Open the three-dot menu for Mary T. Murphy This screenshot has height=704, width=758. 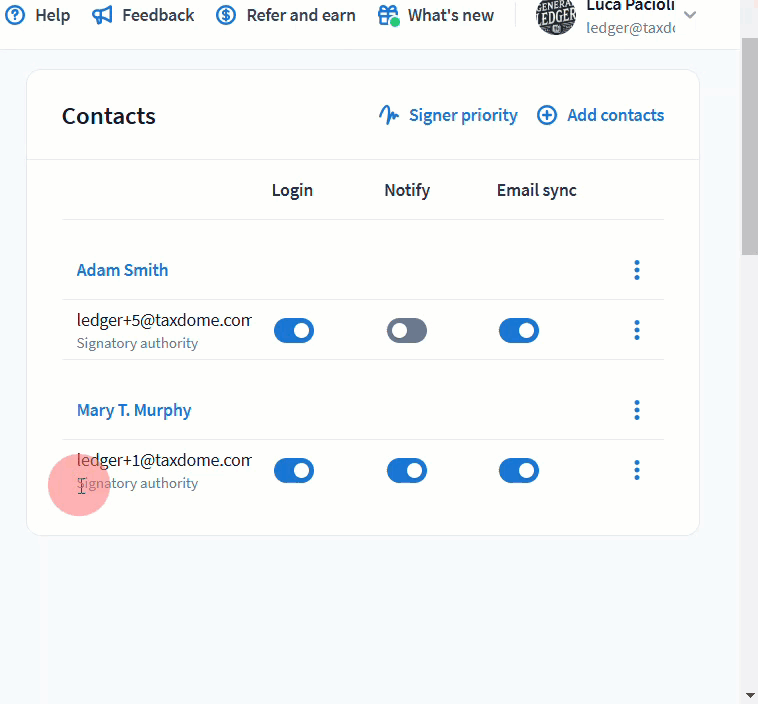[x=637, y=410]
